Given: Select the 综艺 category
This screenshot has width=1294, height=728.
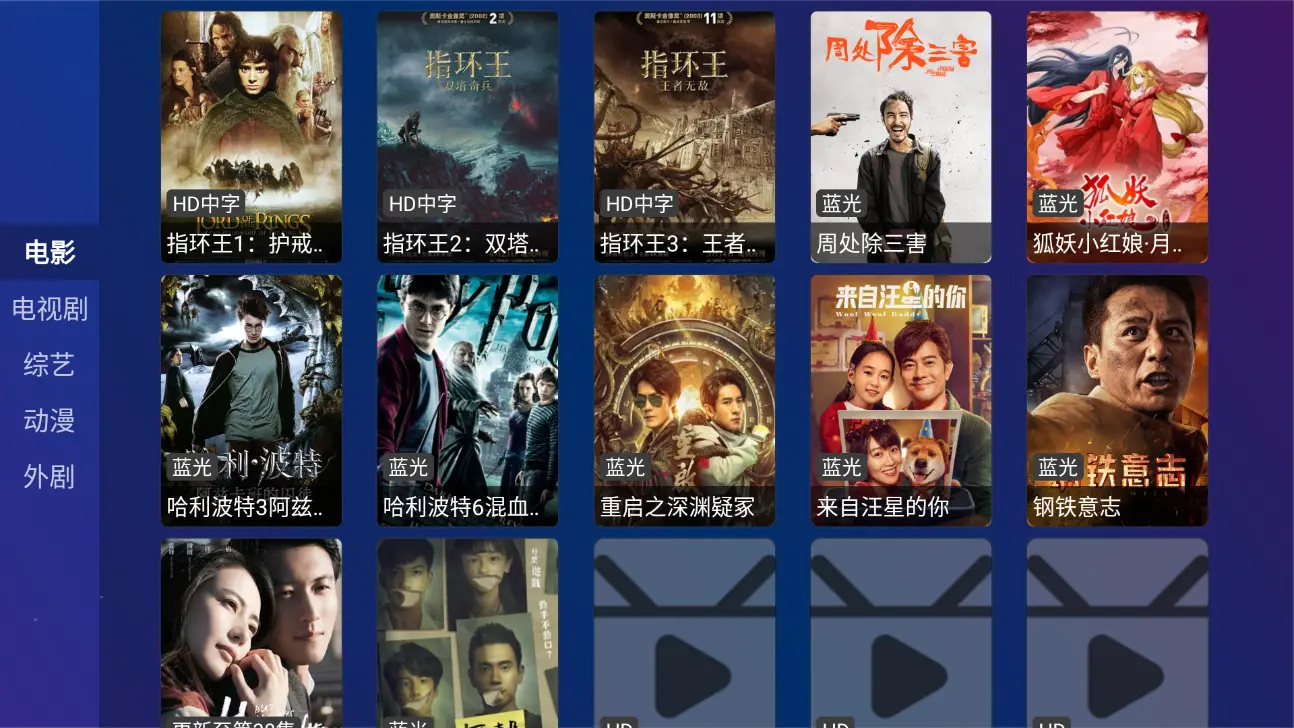Looking at the screenshot, I should point(50,365).
